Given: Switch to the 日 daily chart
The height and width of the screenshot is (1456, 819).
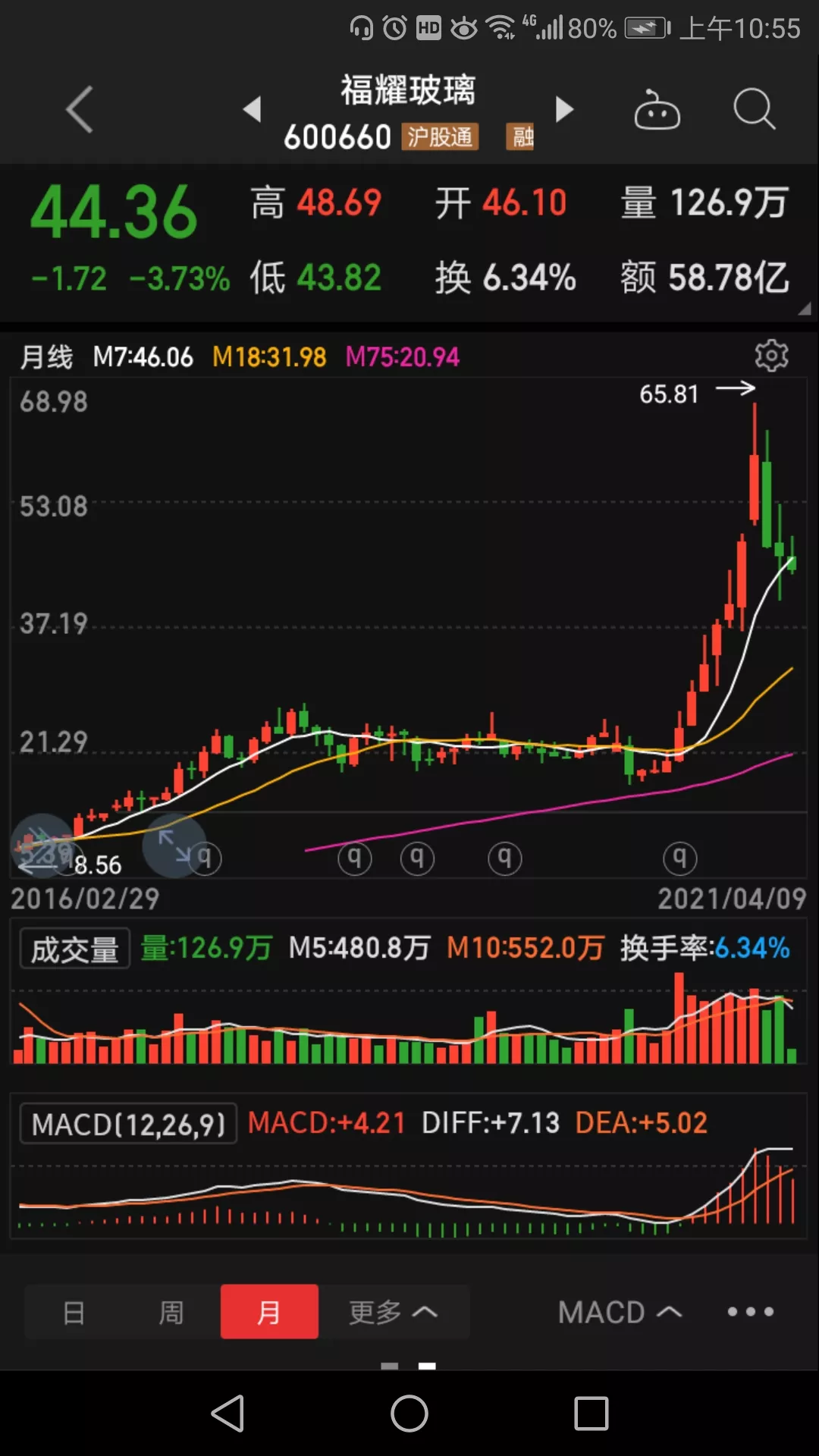Looking at the screenshot, I should click(x=74, y=1312).
